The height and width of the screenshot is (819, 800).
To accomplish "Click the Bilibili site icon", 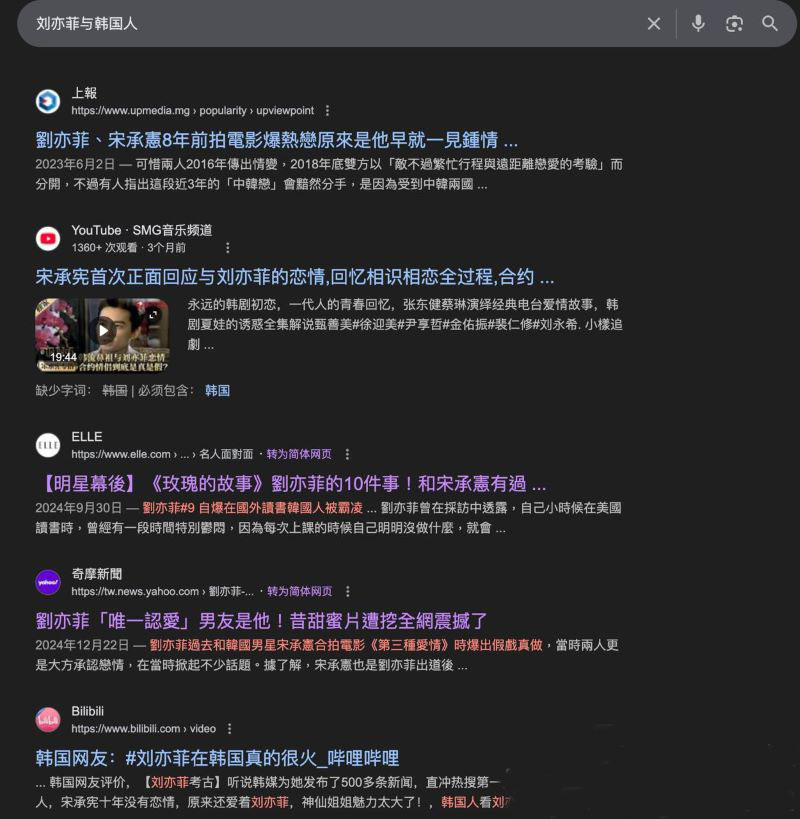I will tap(47, 715).
